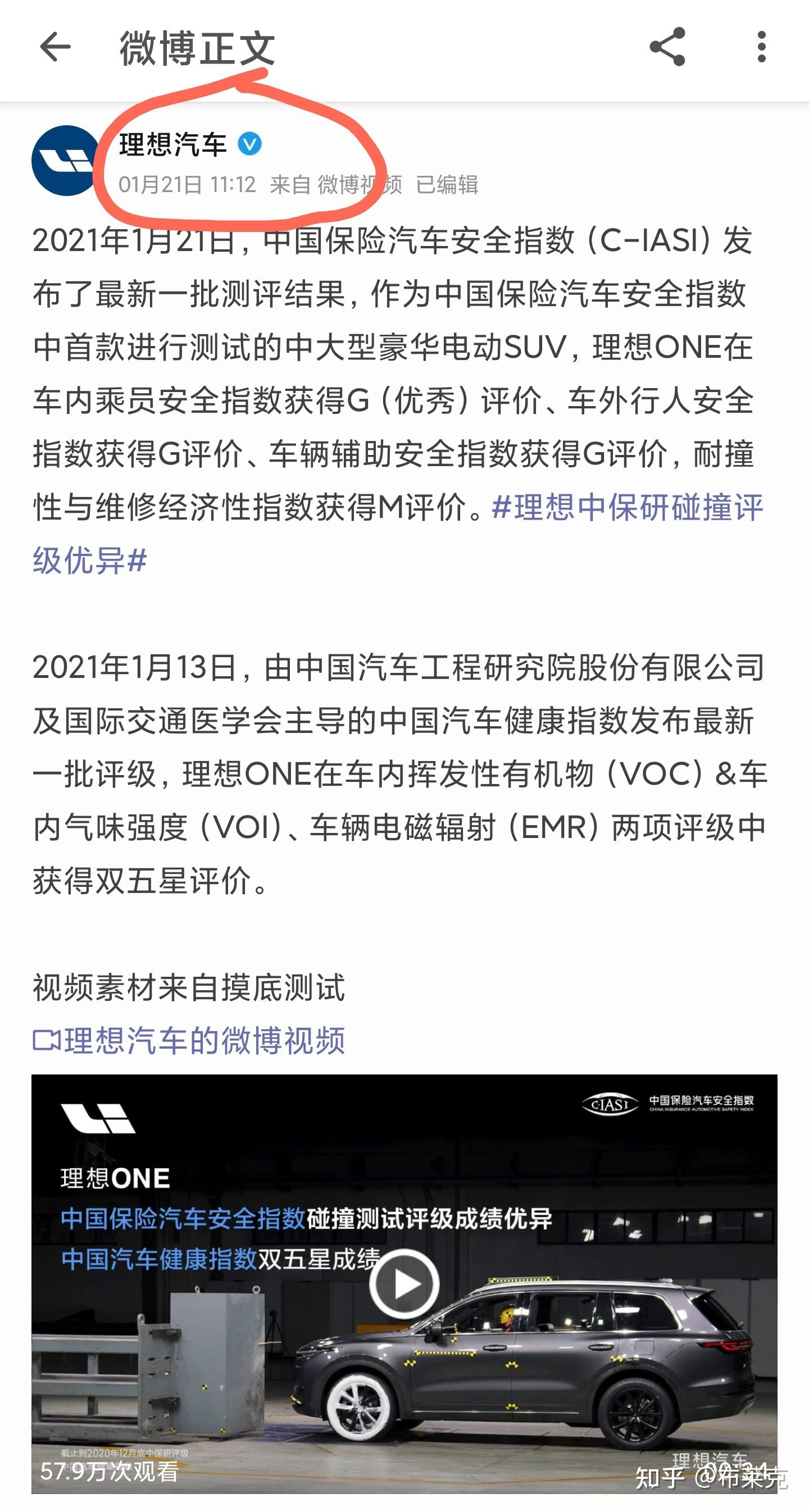Open the 理想汽车的微博视频 link
This screenshot has height=1512, width=809.
189,1041
